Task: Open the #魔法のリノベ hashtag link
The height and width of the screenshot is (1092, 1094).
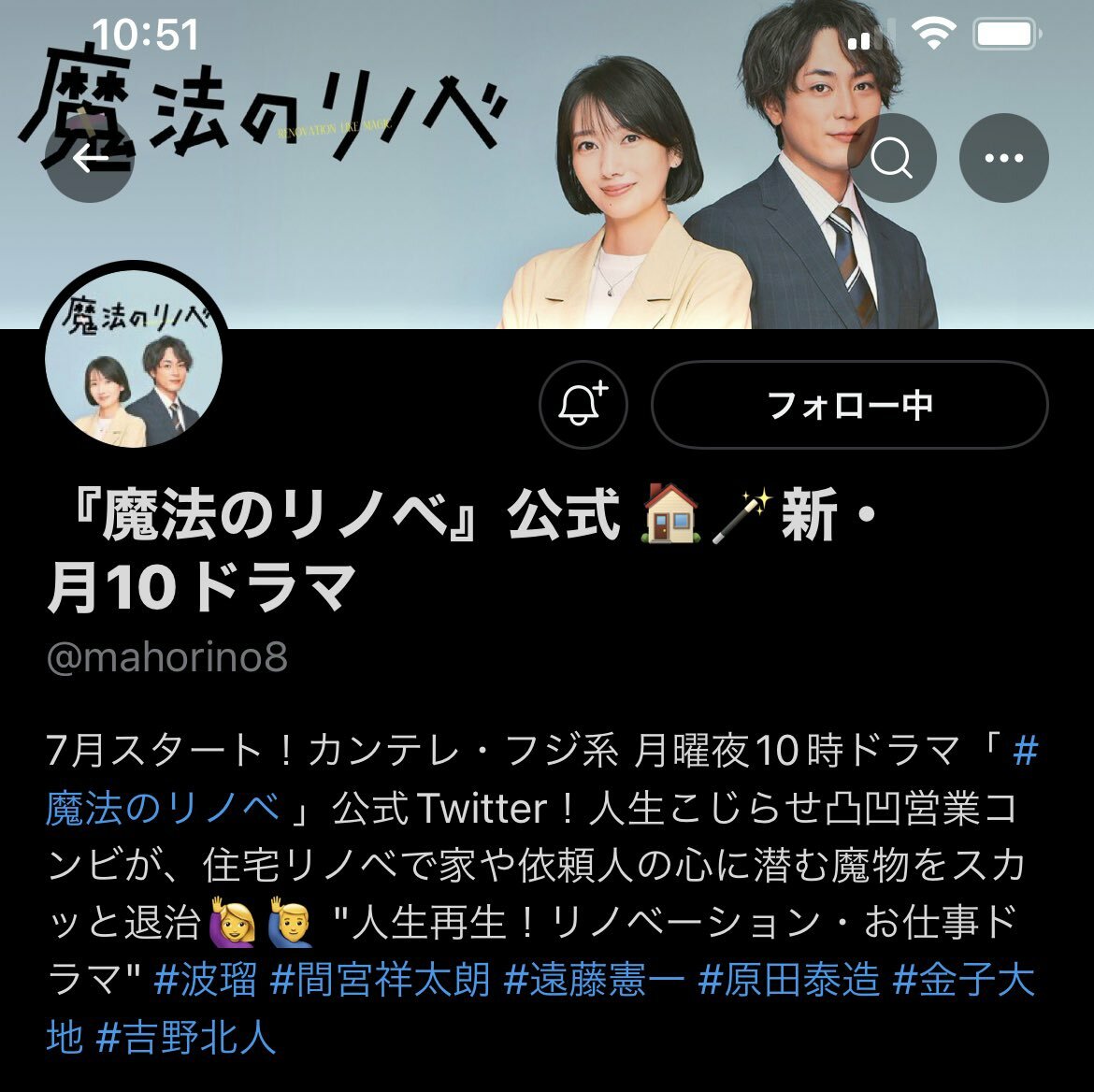Action: tap(164, 809)
